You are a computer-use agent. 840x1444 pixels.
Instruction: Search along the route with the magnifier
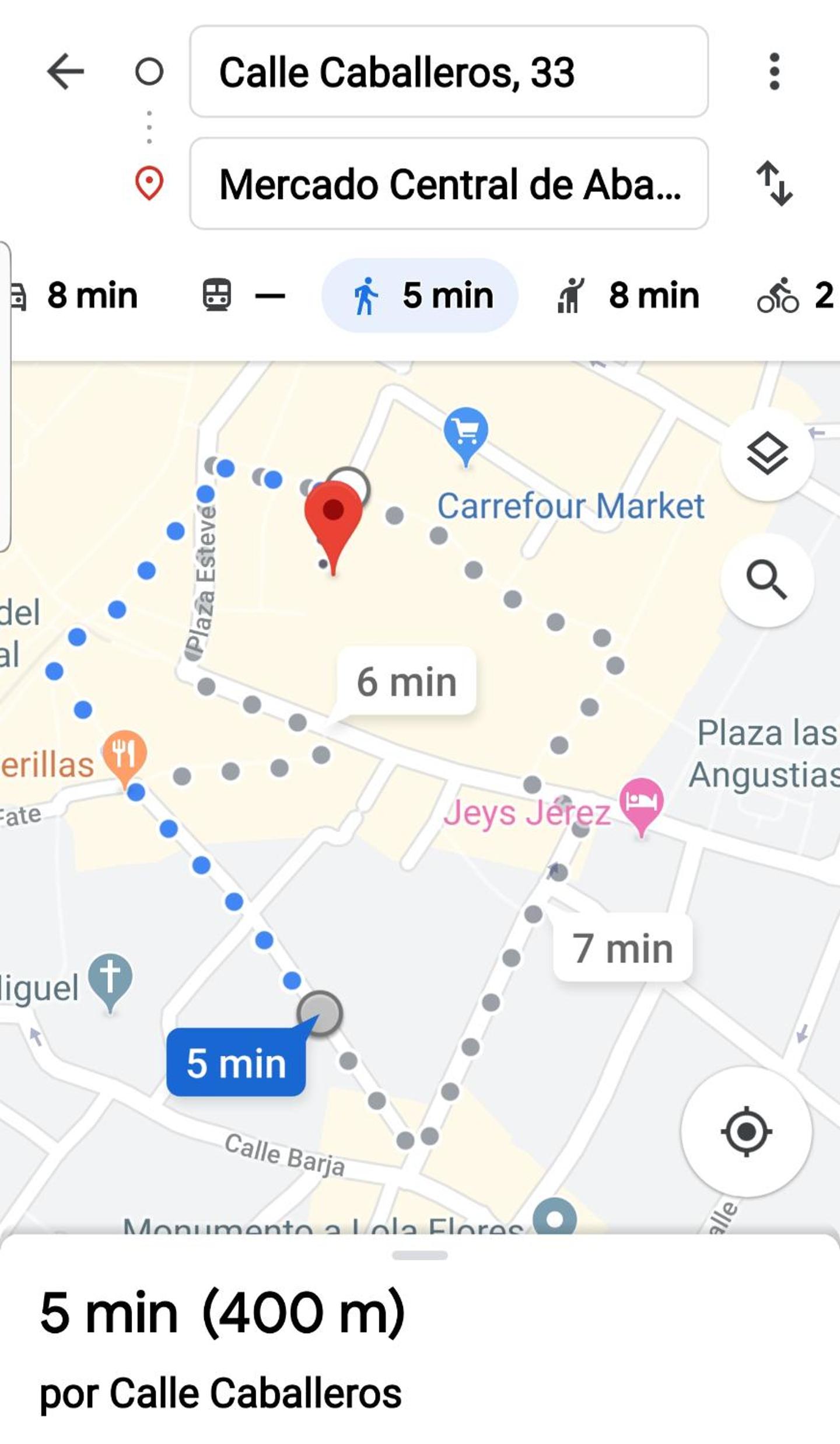pyautogui.click(x=767, y=580)
